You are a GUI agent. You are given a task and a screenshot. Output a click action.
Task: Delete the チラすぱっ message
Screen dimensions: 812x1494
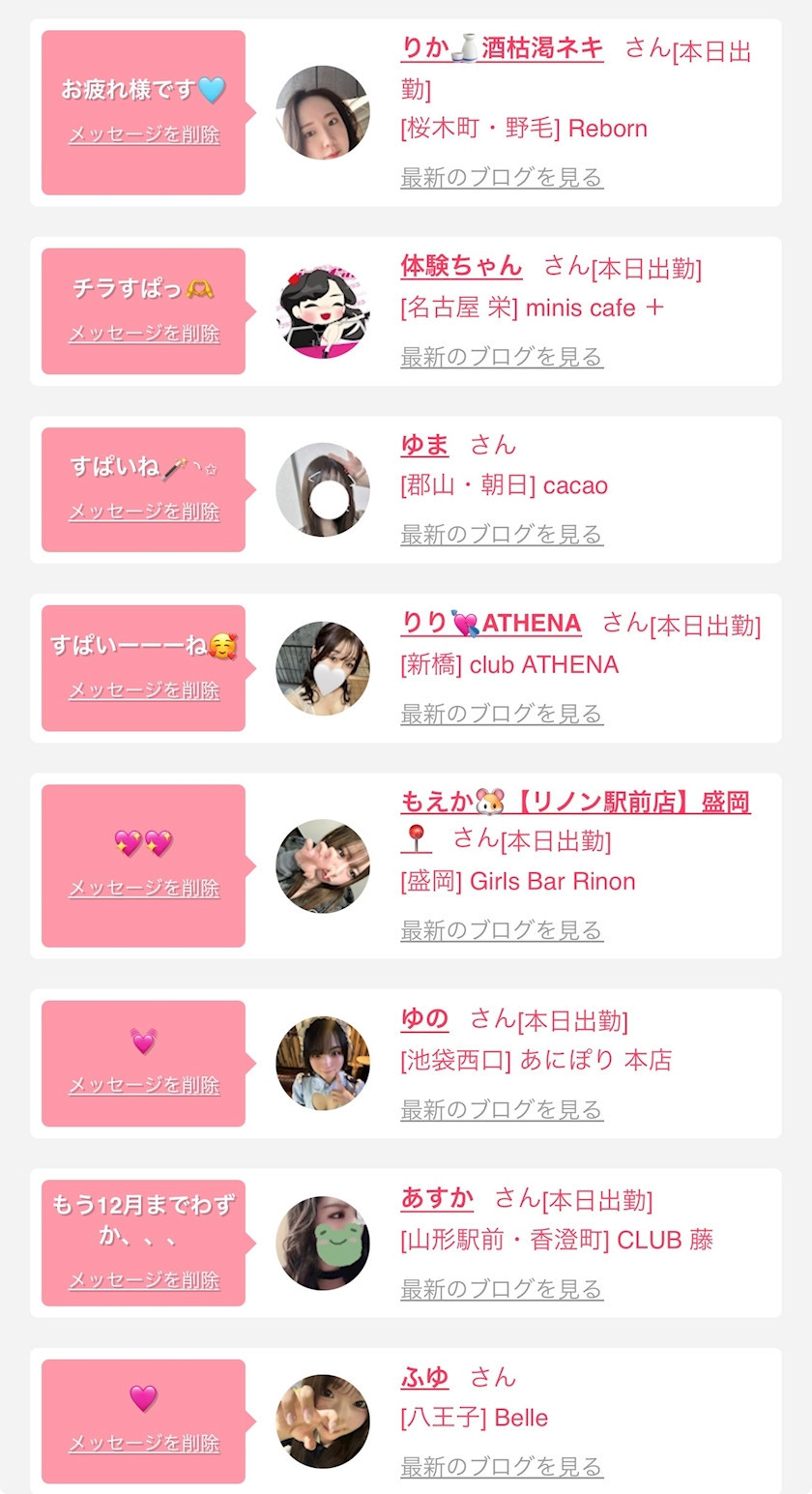tap(143, 335)
